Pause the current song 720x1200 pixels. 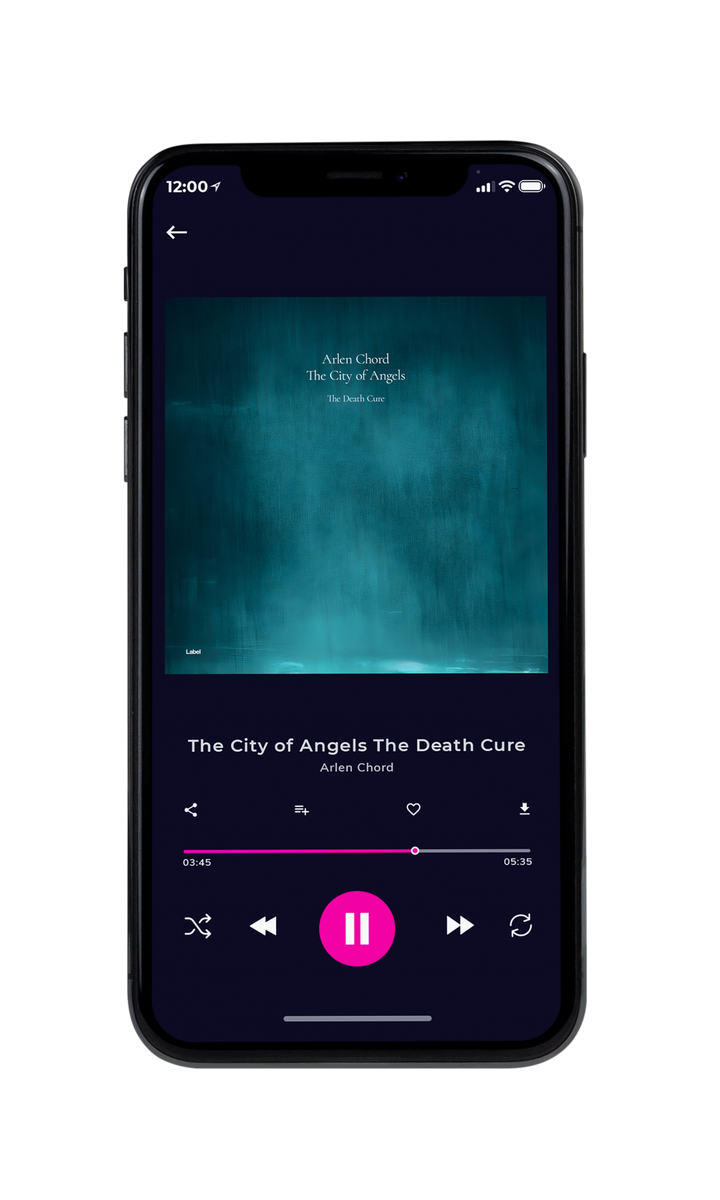357,928
